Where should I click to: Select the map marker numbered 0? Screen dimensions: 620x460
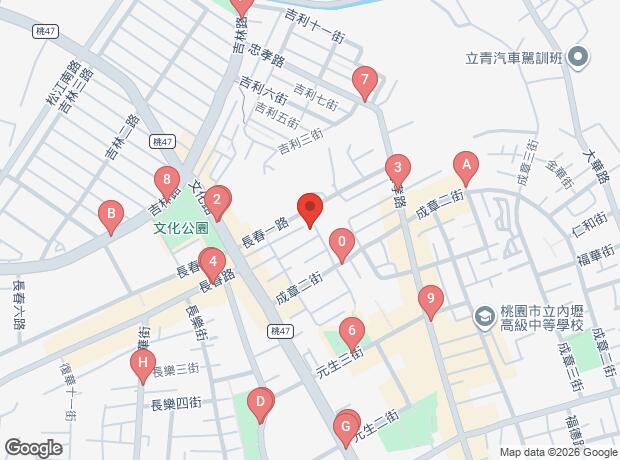342,242
